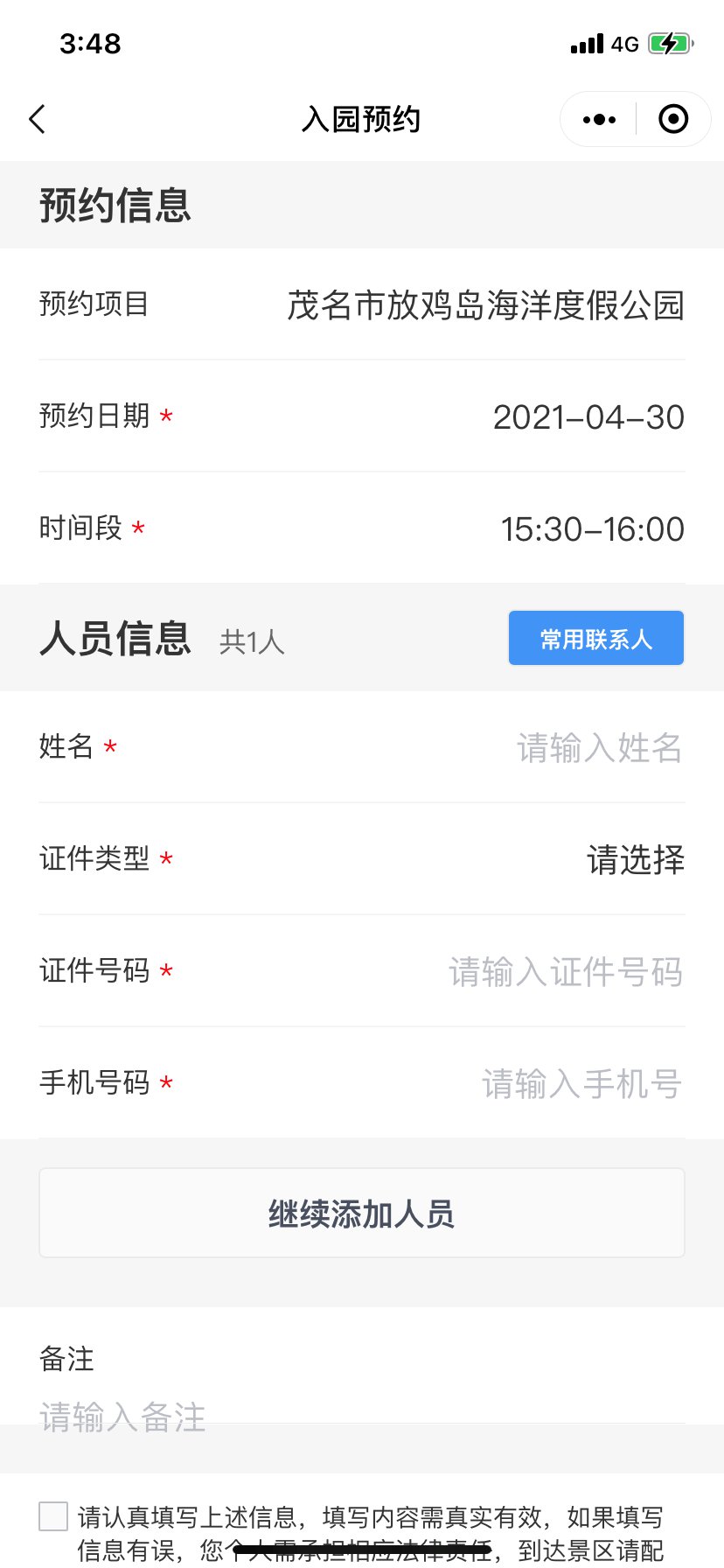
Task: Check the information confirmation checkbox
Action: click(53, 1516)
